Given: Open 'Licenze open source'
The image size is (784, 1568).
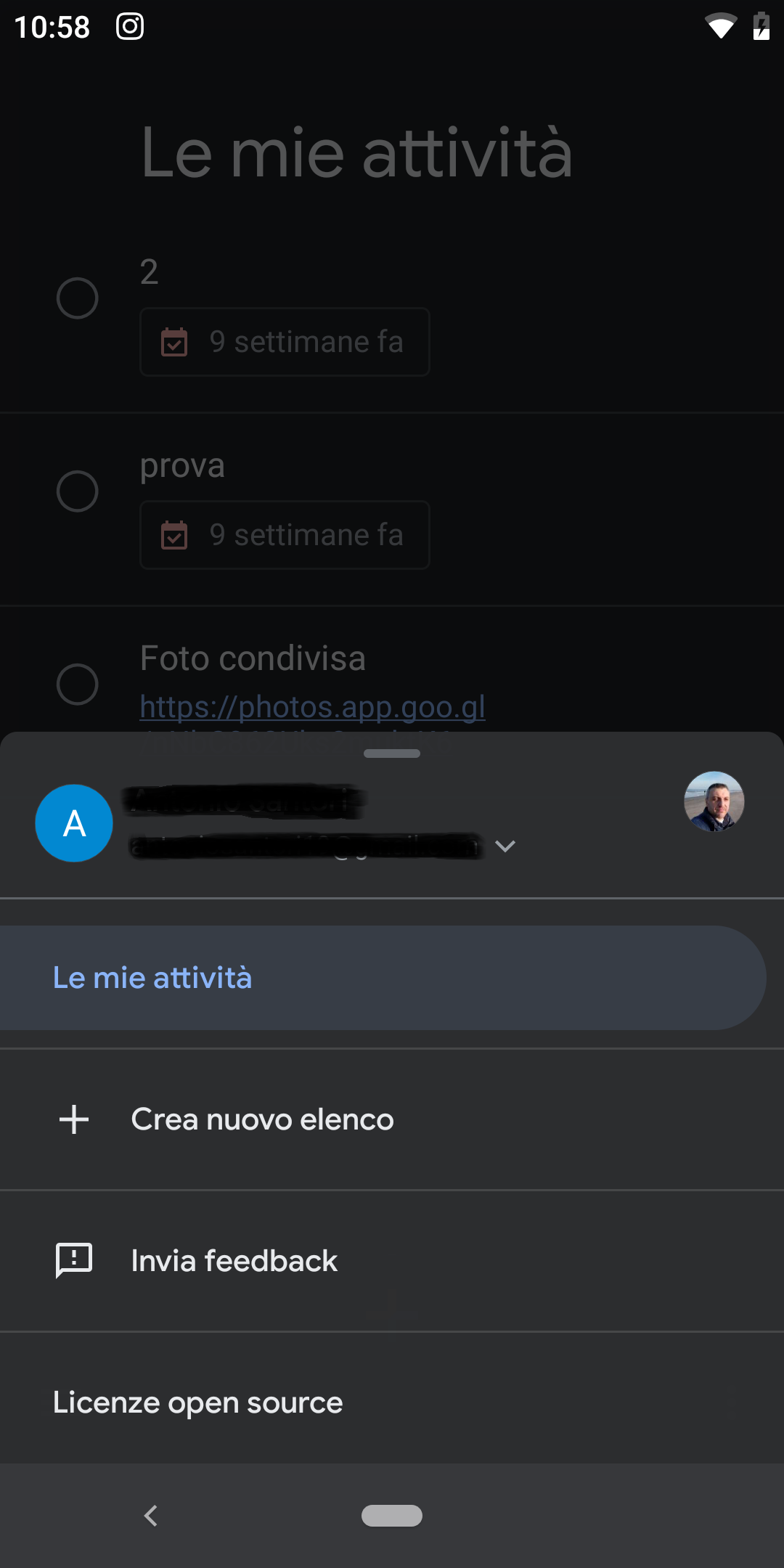Looking at the screenshot, I should pyautogui.click(x=197, y=1402).
